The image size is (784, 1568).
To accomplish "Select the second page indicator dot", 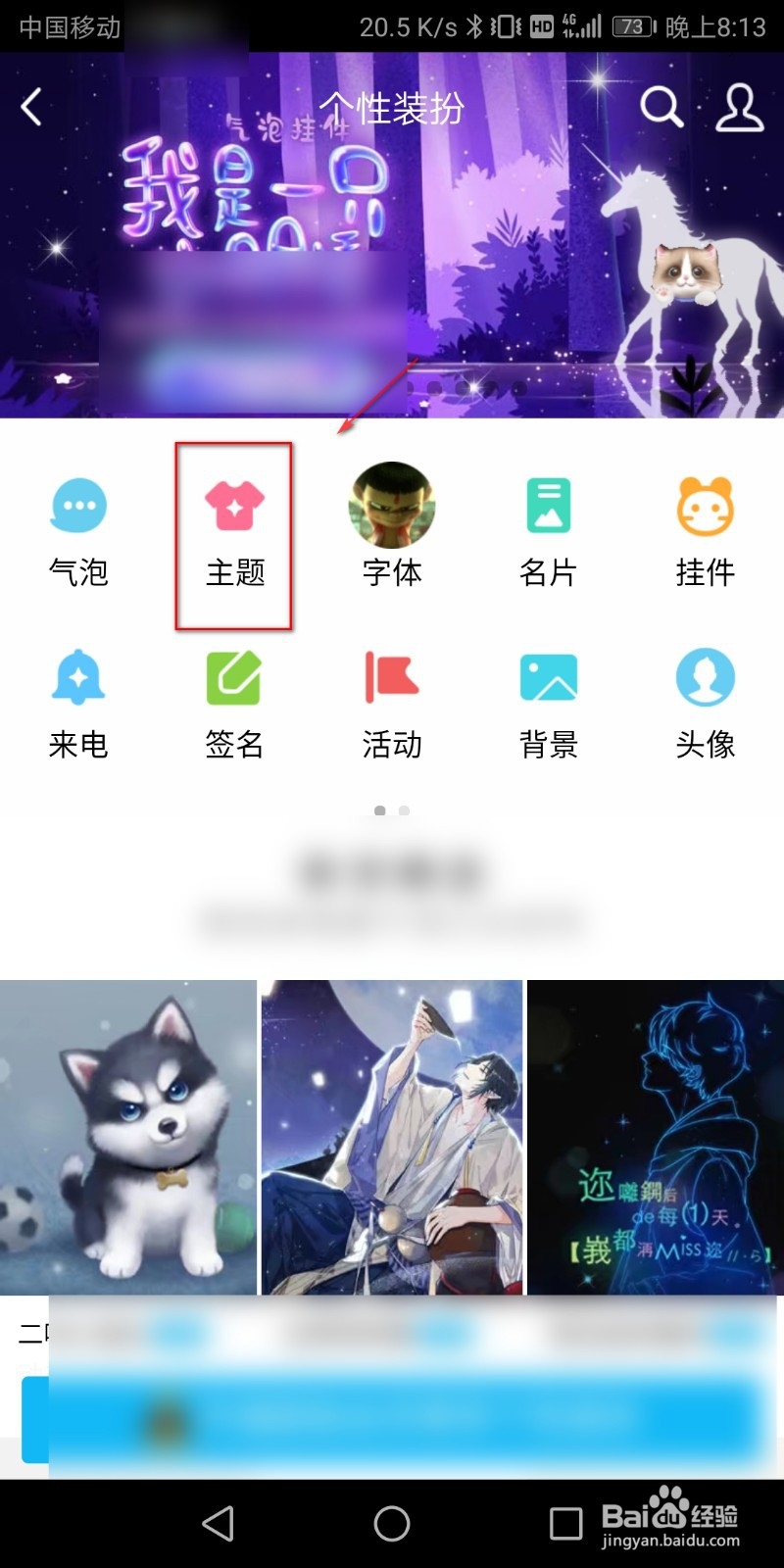I will tap(403, 810).
